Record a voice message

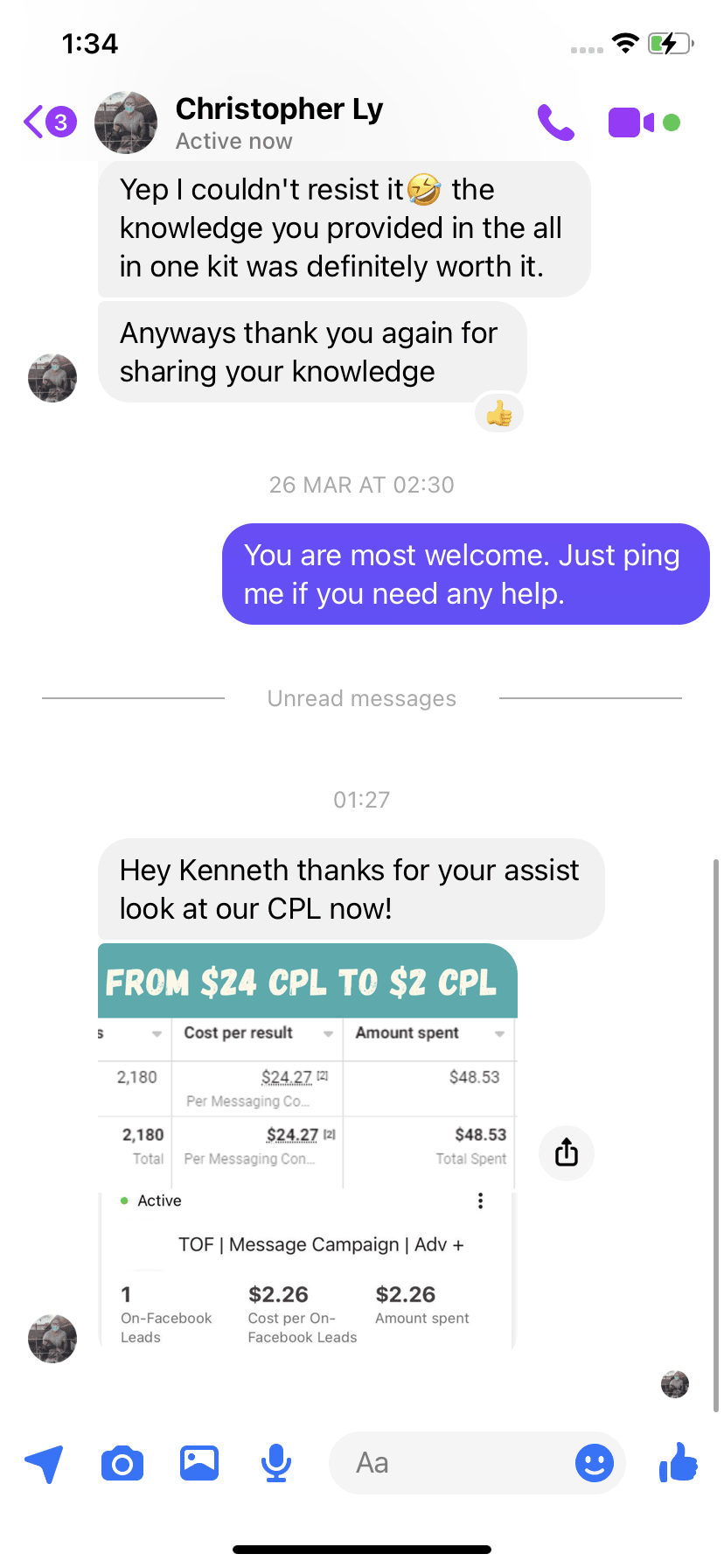(x=276, y=1463)
